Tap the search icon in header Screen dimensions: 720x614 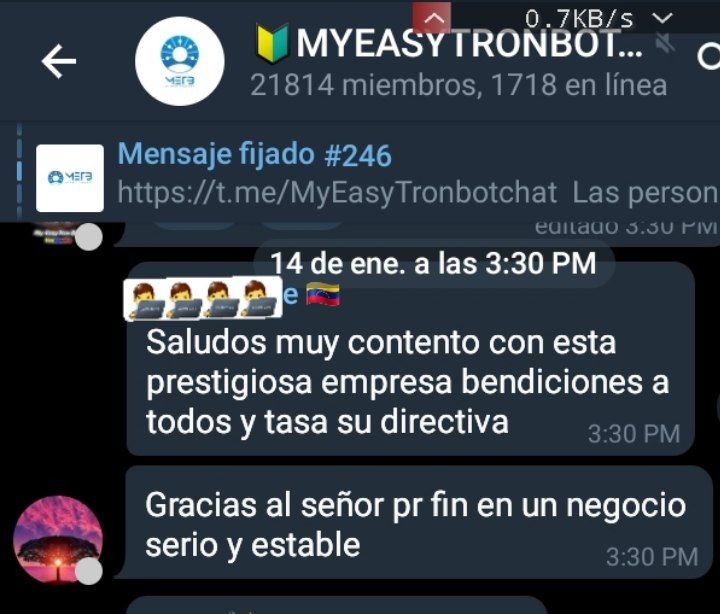[708, 60]
